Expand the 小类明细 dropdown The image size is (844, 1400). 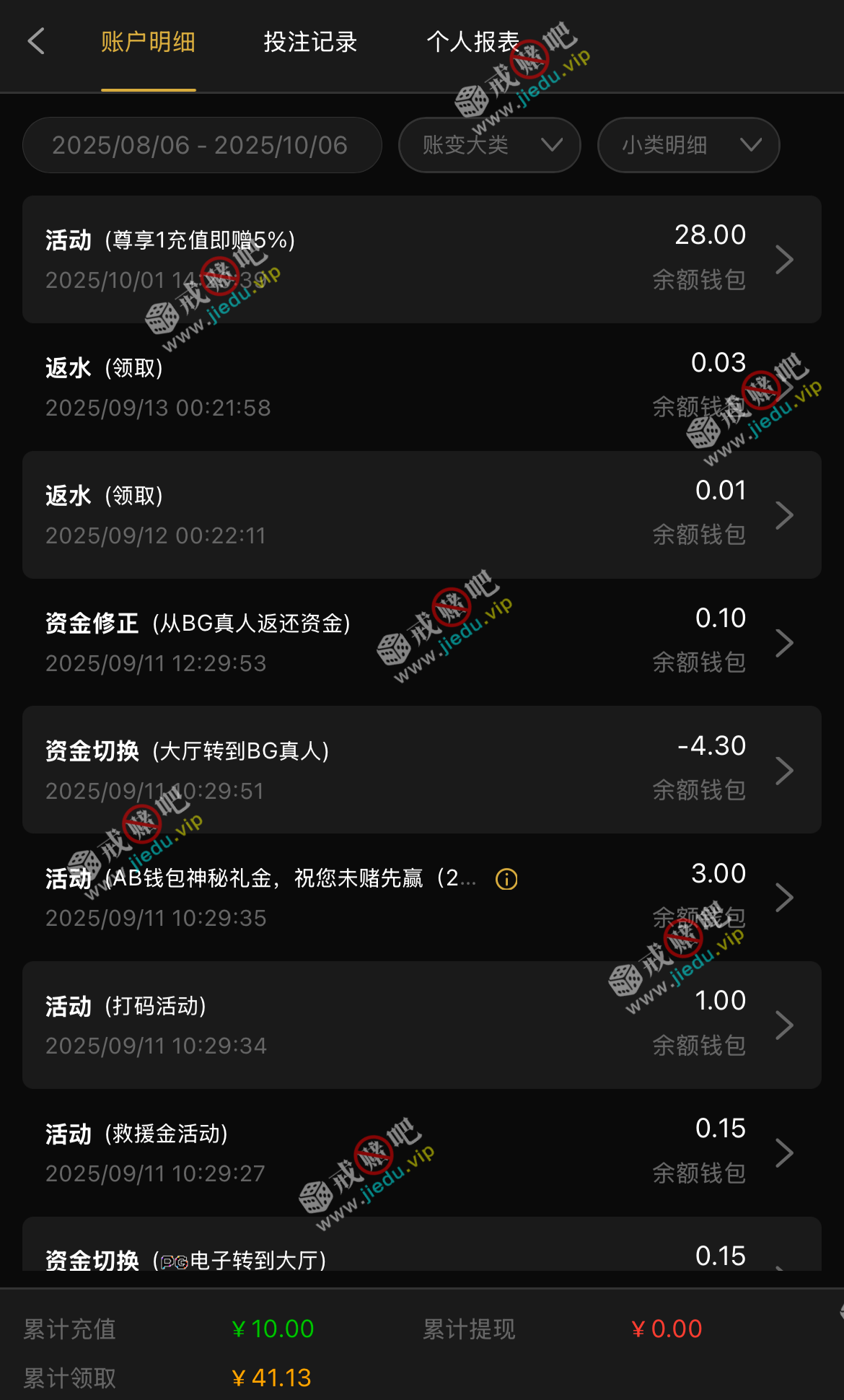688,145
